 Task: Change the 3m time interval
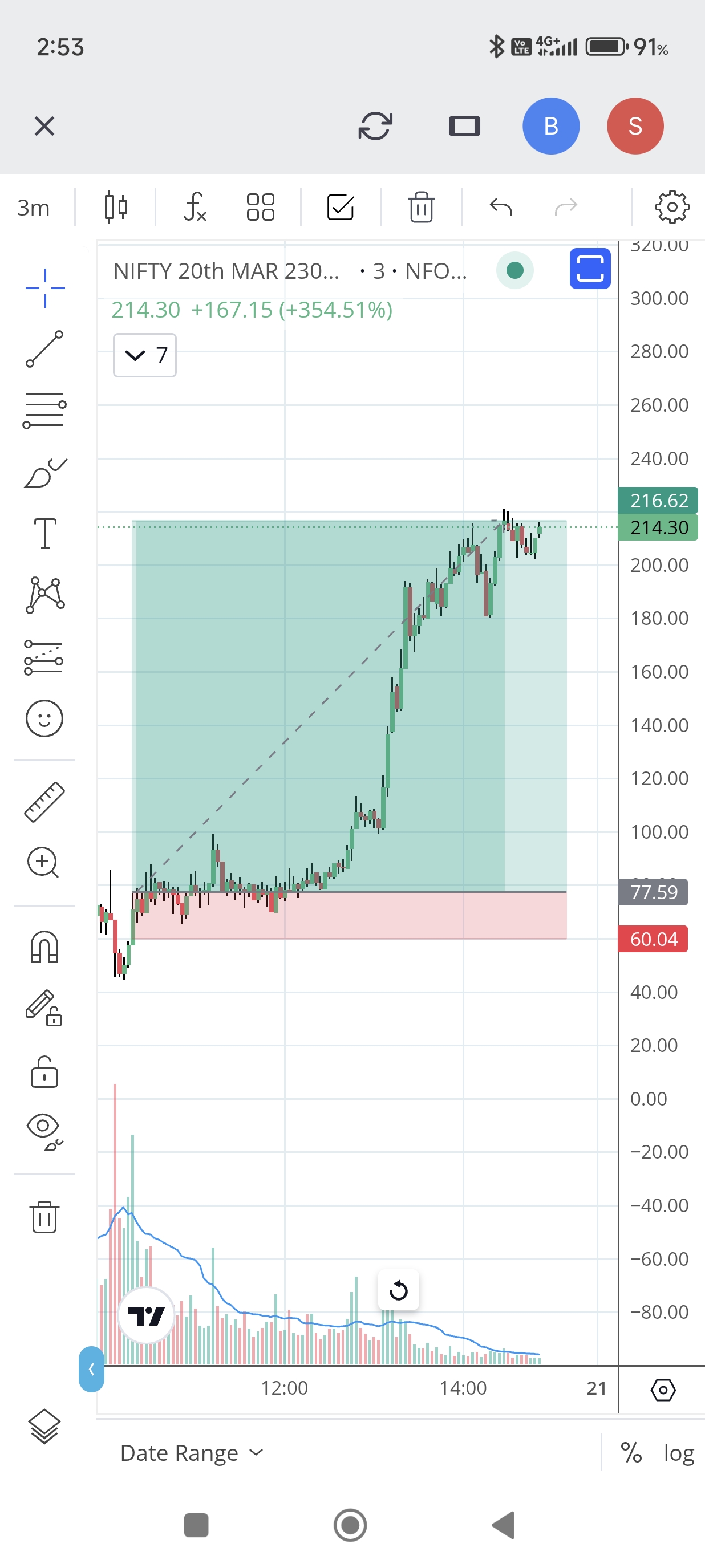click(34, 208)
